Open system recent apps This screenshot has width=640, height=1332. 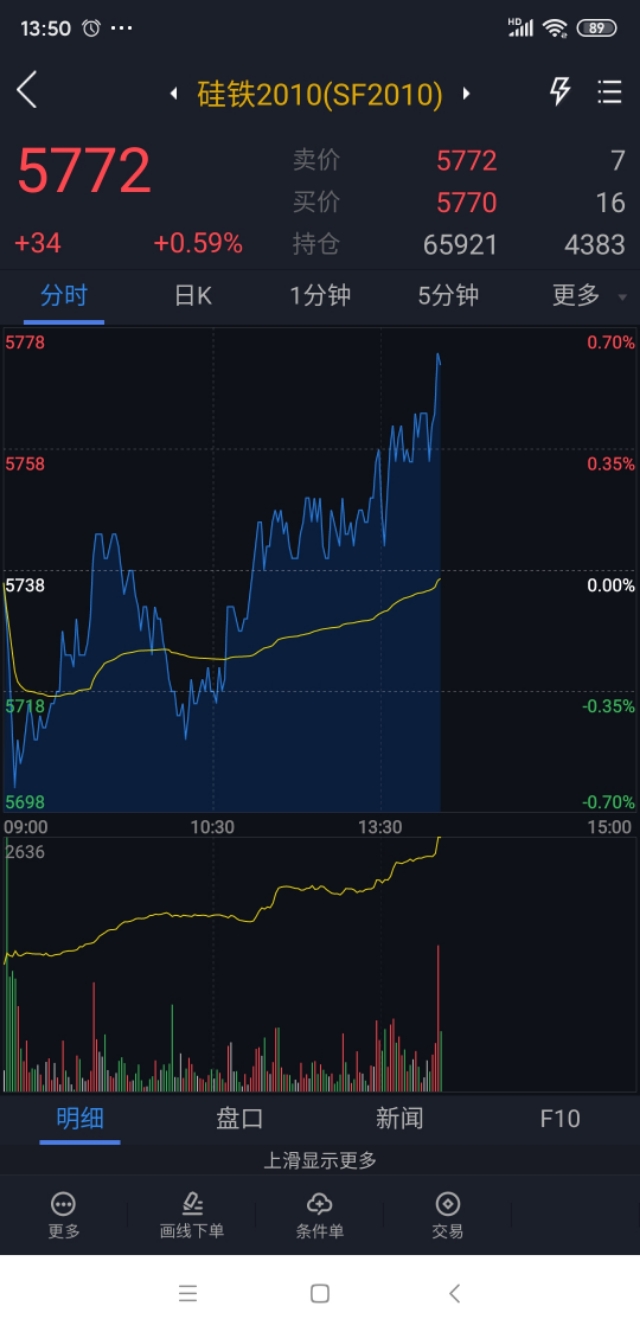pyautogui.click(x=188, y=1294)
